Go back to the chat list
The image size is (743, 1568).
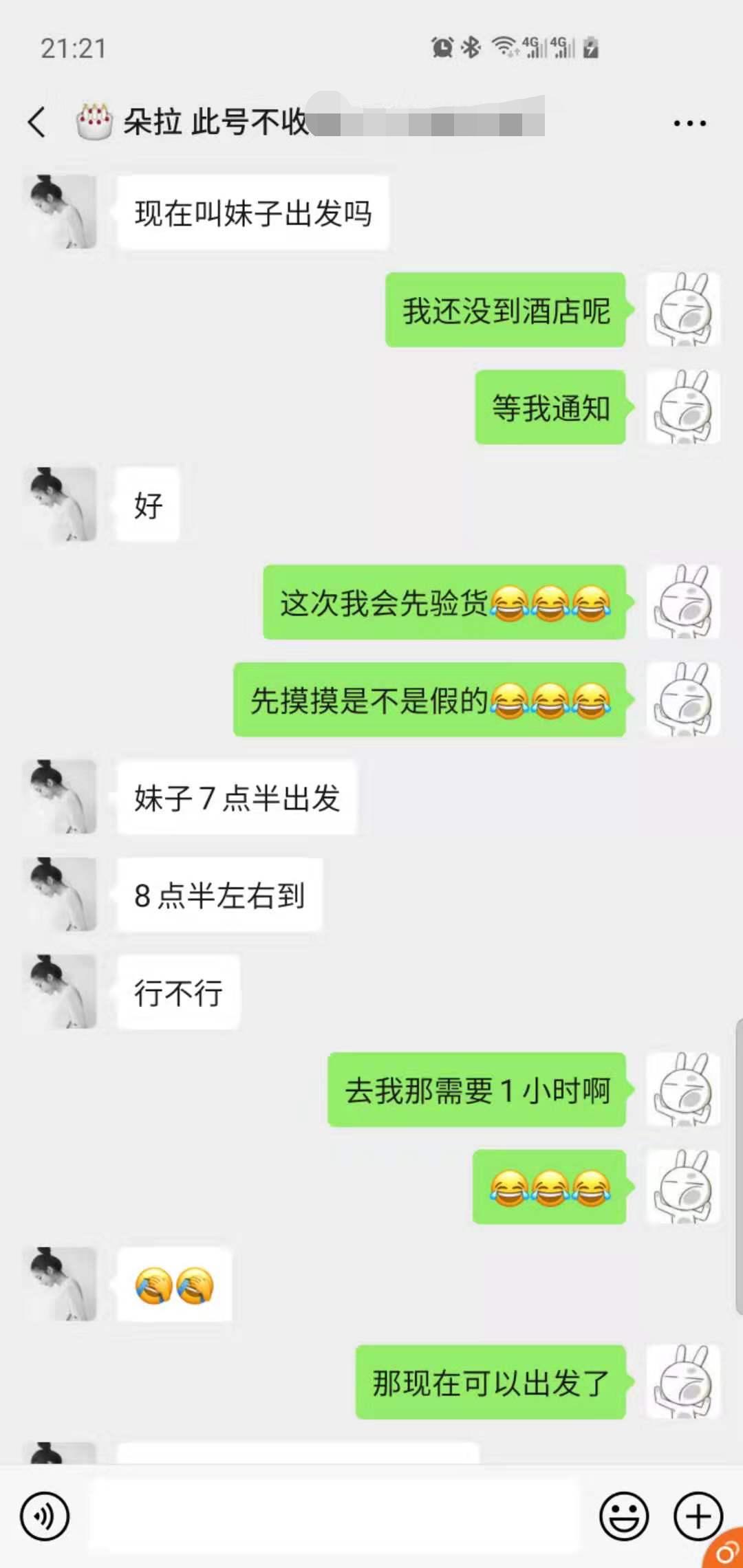click(x=37, y=123)
